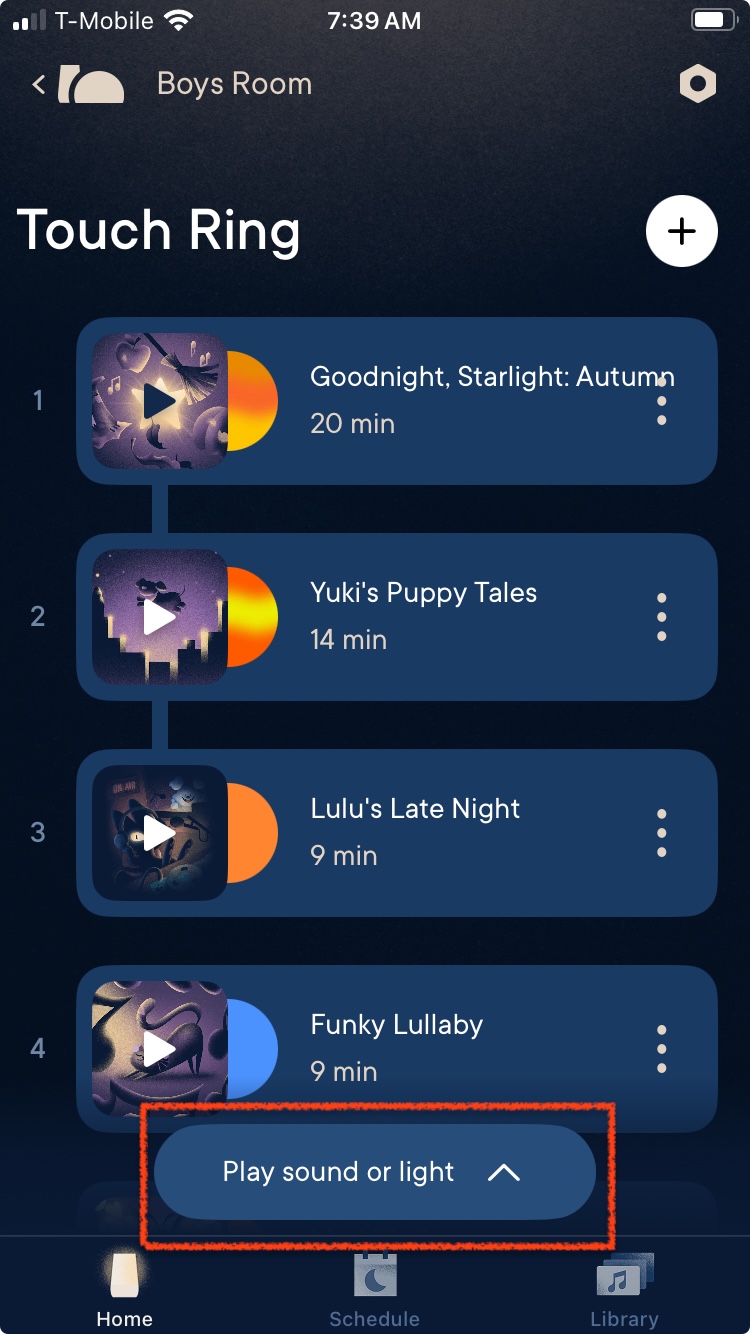Switch to the Schedule tab
The width and height of the screenshot is (750, 1334).
pyautogui.click(x=374, y=1290)
